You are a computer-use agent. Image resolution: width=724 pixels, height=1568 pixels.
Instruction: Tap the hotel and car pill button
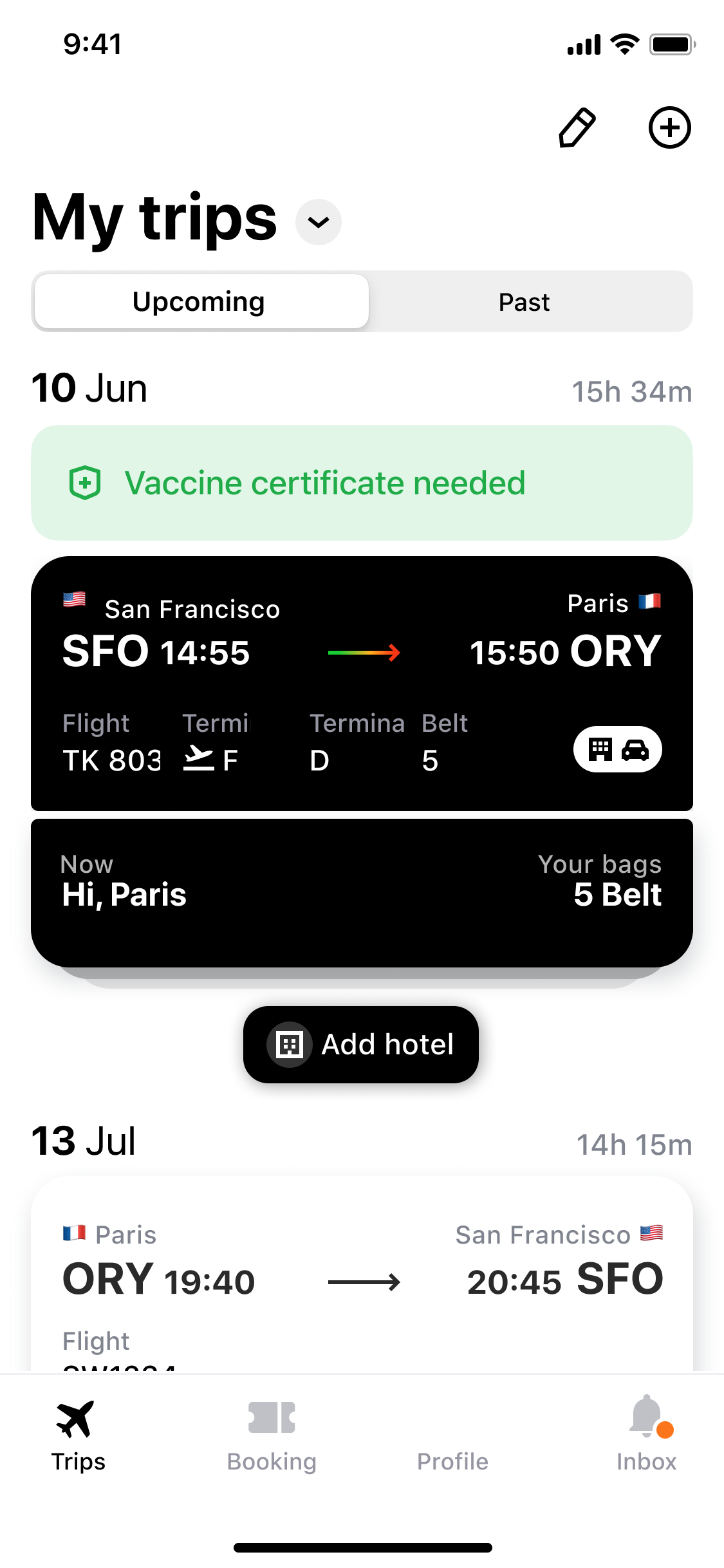coord(617,749)
